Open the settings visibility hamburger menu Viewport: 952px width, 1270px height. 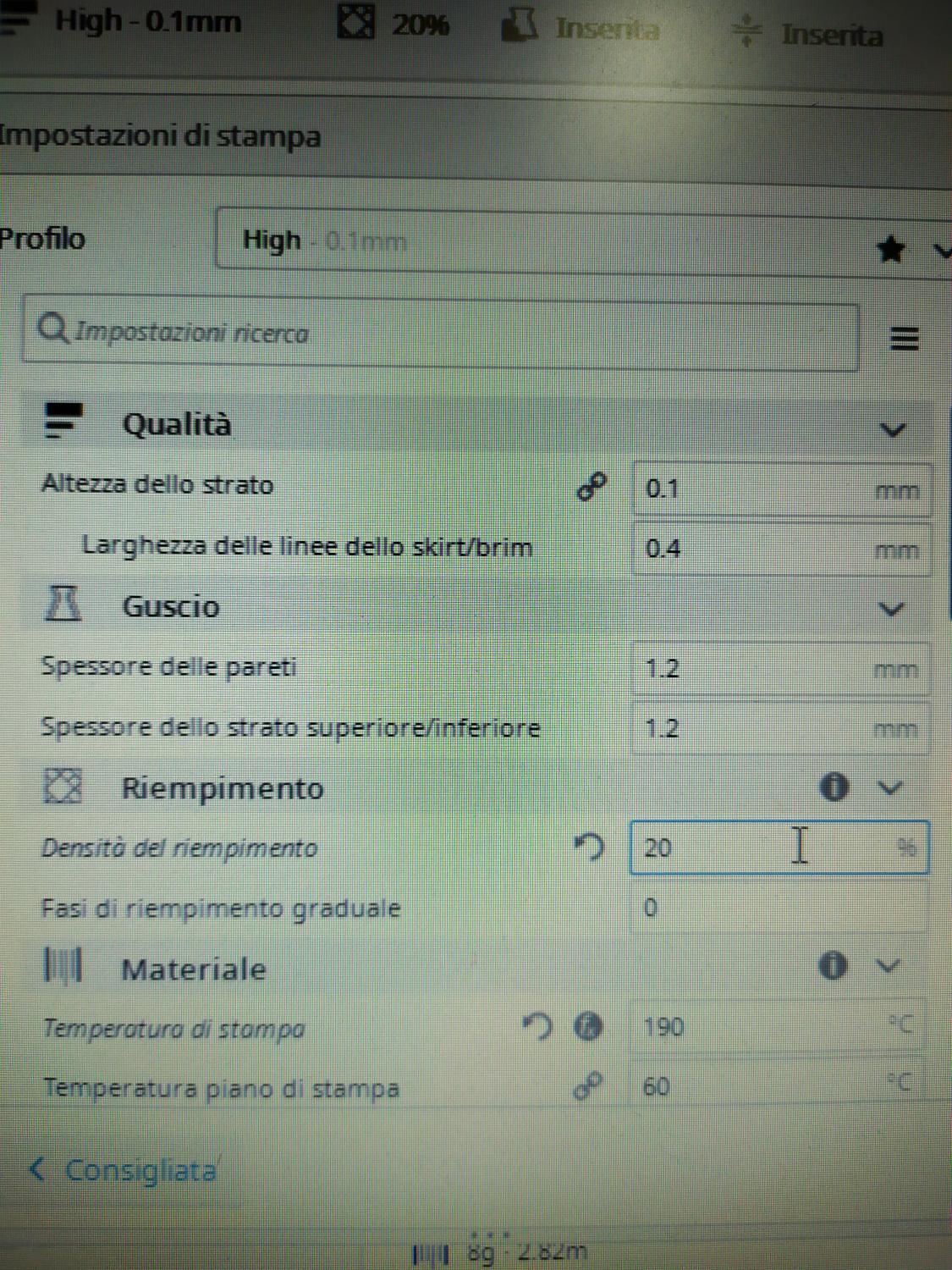coord(904,339)
